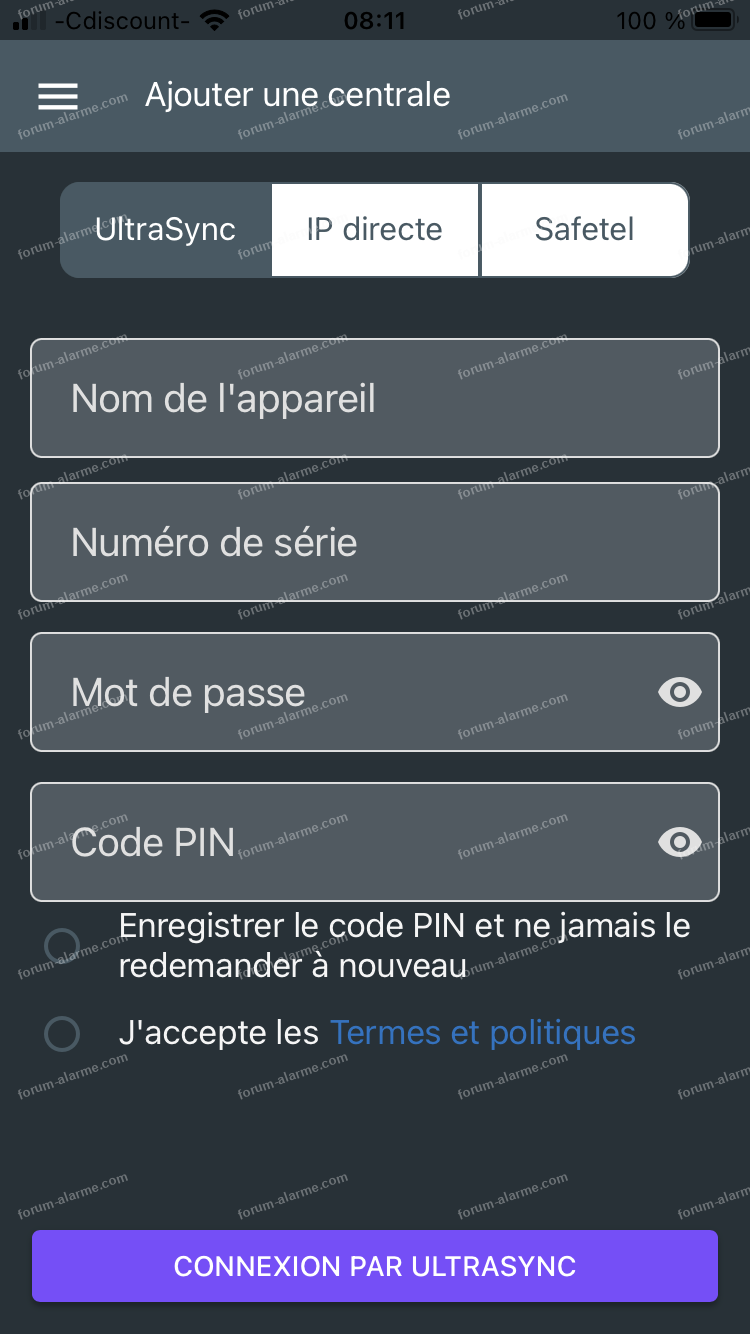This screenshot has width=750, height=1334.
Task: Tap the Numéro de série field
Action: tap(375, 542)
